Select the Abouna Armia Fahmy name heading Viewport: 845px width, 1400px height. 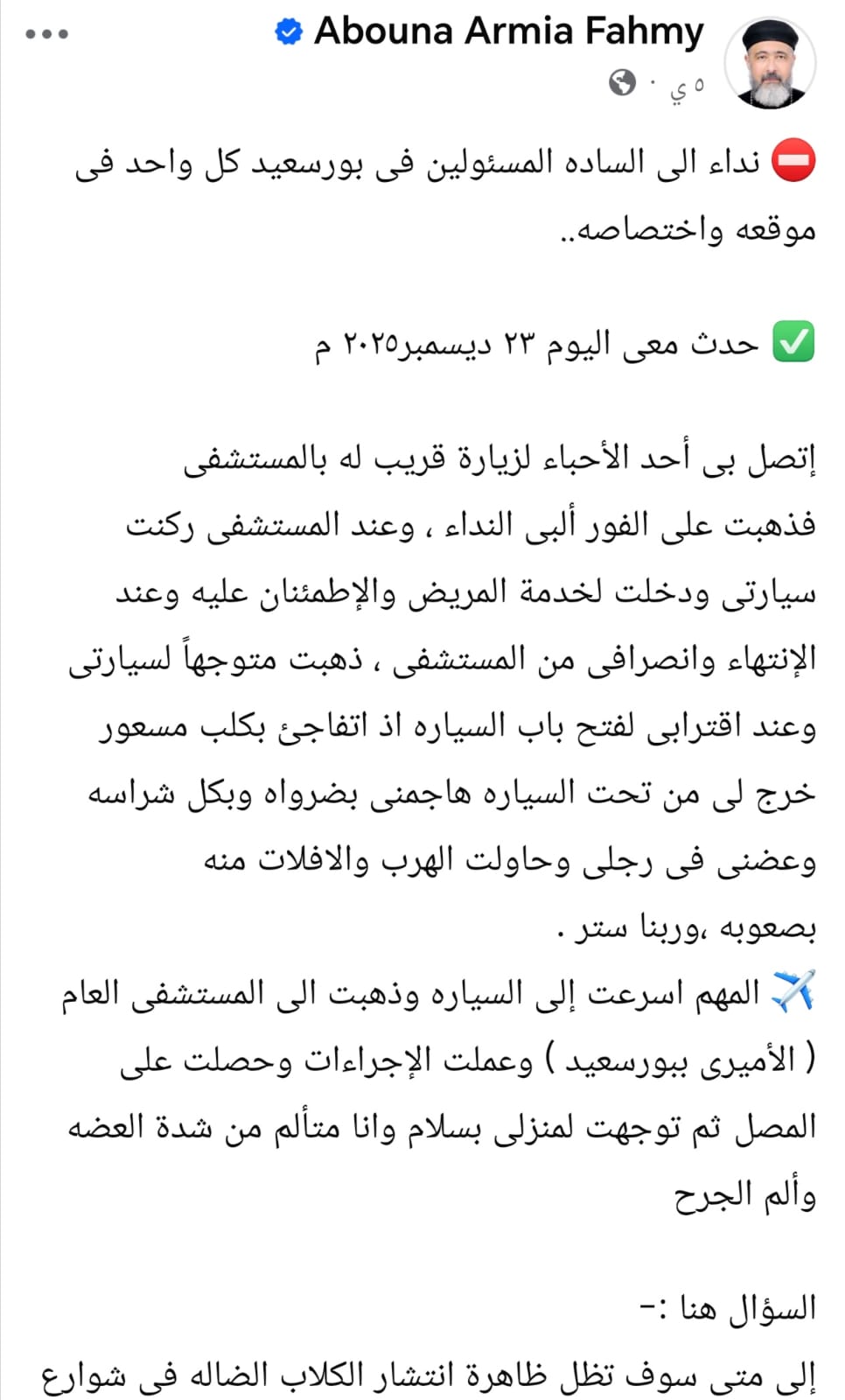coord(507,31)
